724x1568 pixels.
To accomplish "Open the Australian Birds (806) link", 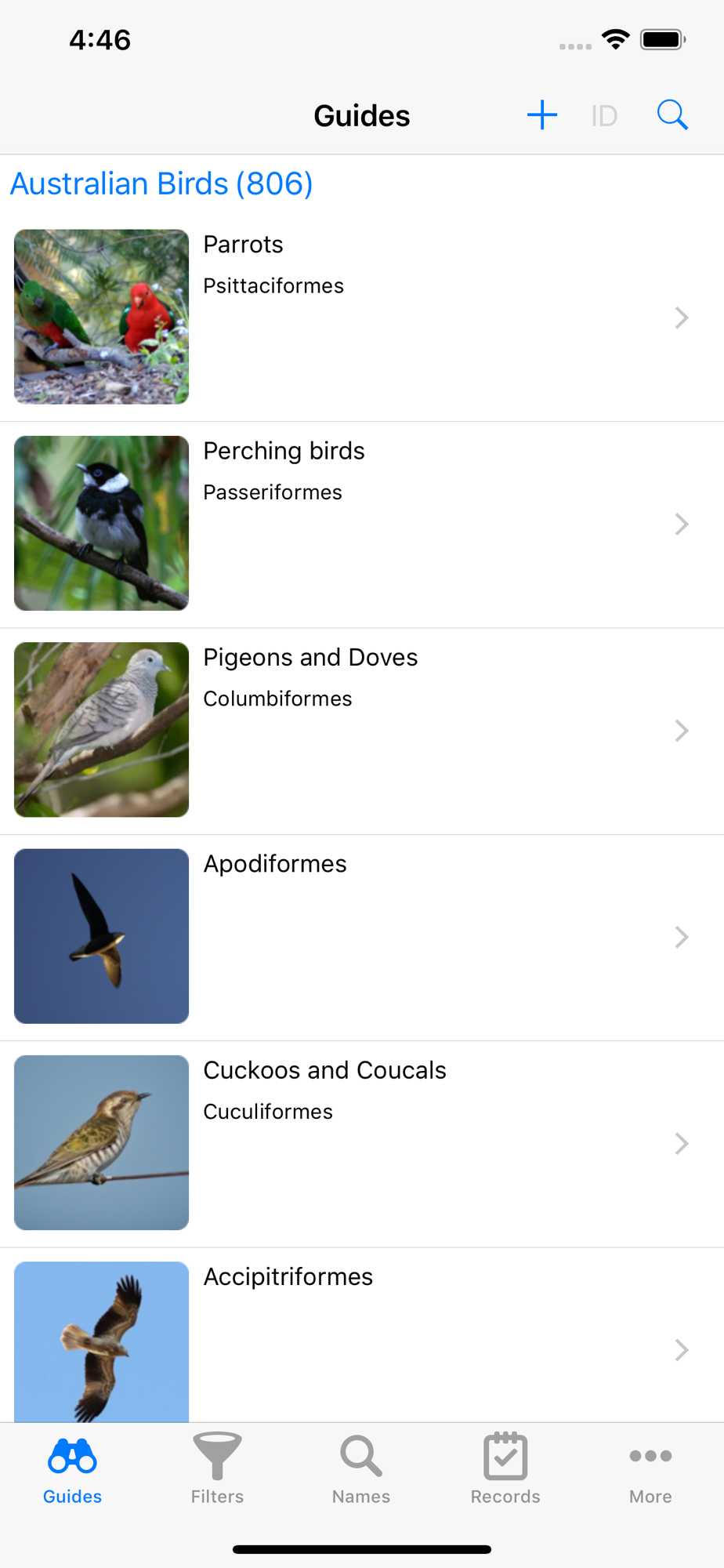I will click(x=161, y=183).
